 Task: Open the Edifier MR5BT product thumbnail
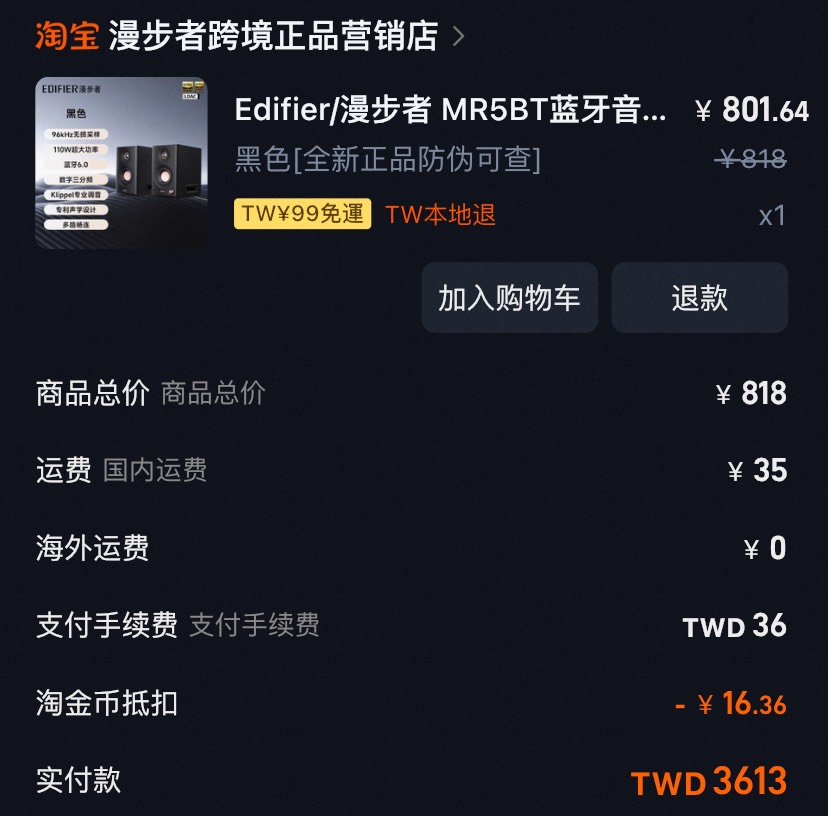coord(121,163)
